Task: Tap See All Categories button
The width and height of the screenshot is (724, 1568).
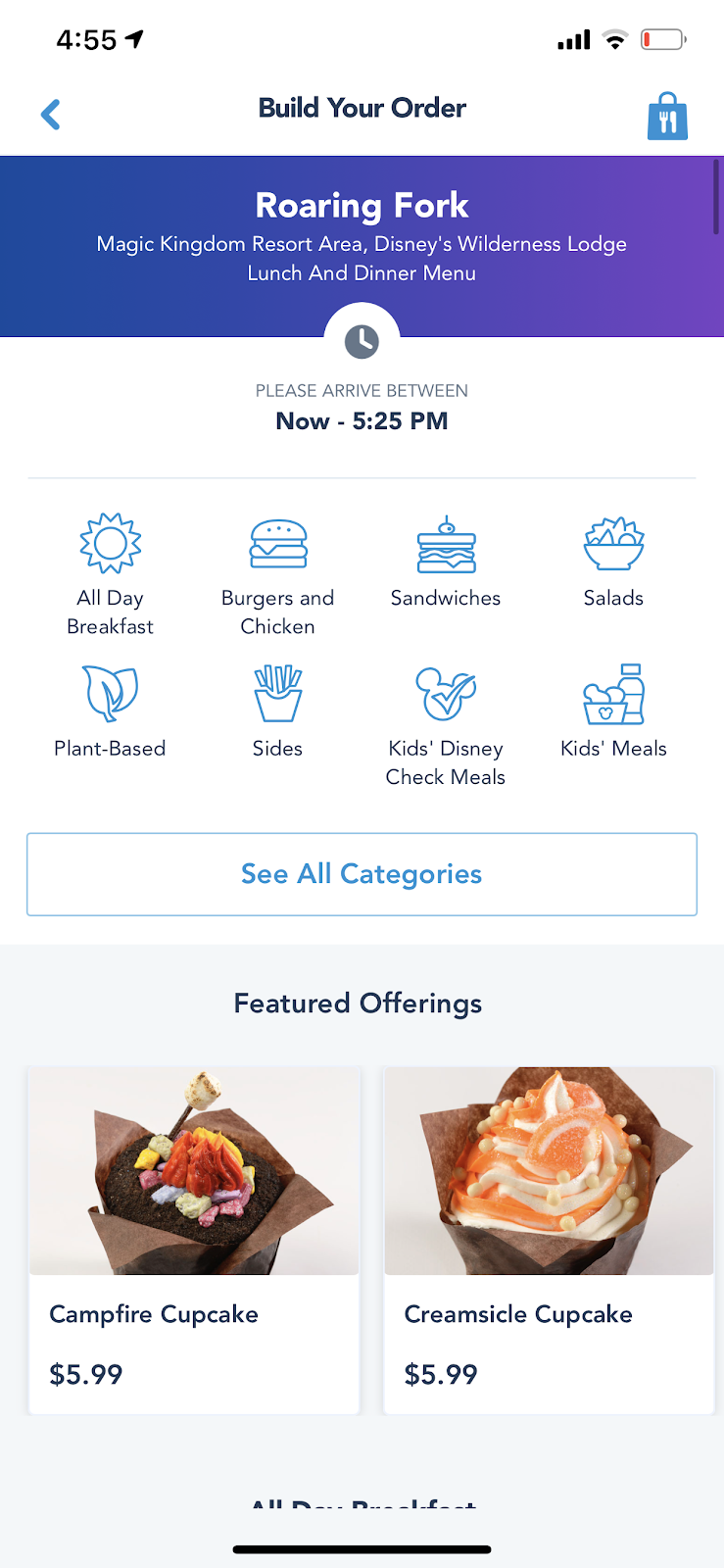Action: click(x=362, y=874)
